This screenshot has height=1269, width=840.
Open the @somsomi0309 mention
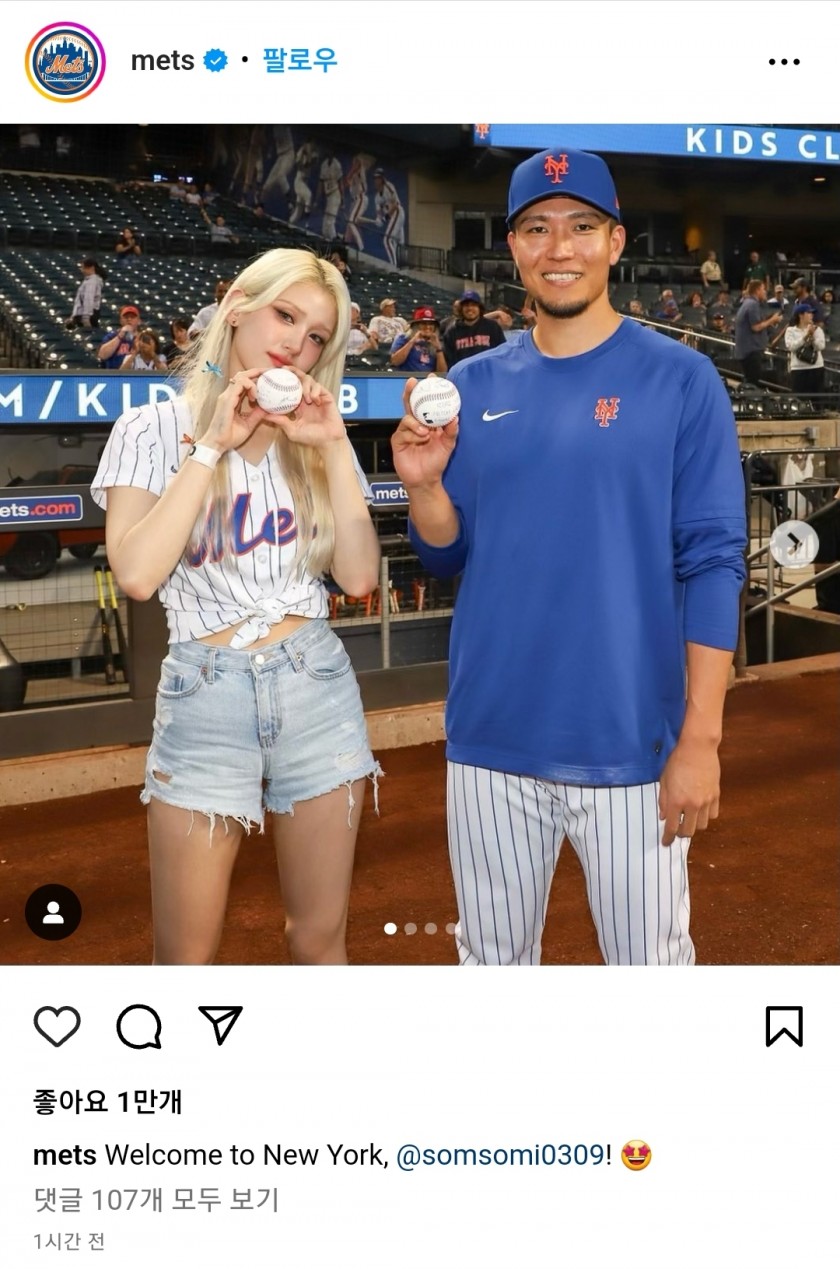pyautogui.click(x=500, y=1156)
